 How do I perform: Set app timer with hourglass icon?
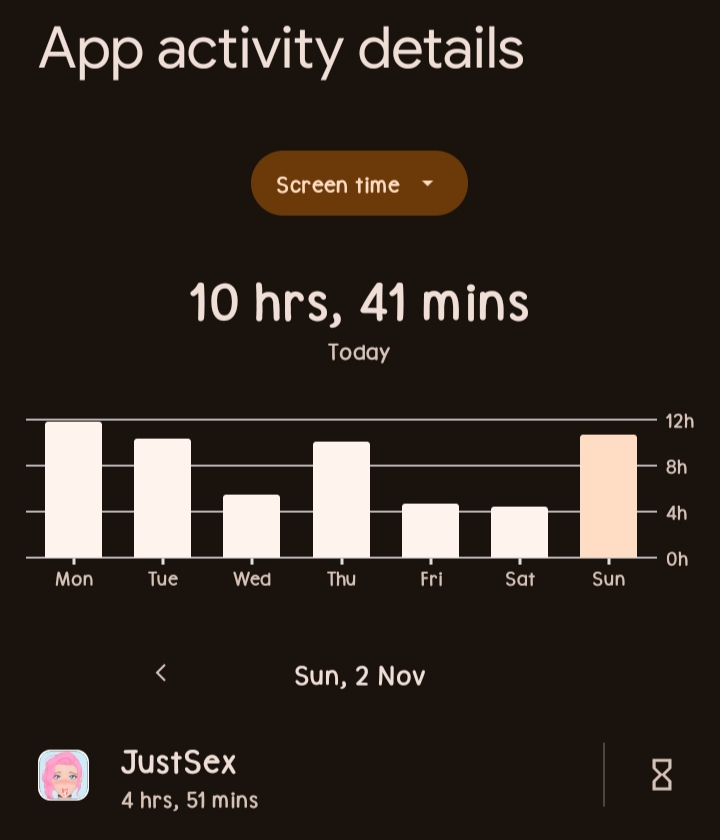pos(661,775)
